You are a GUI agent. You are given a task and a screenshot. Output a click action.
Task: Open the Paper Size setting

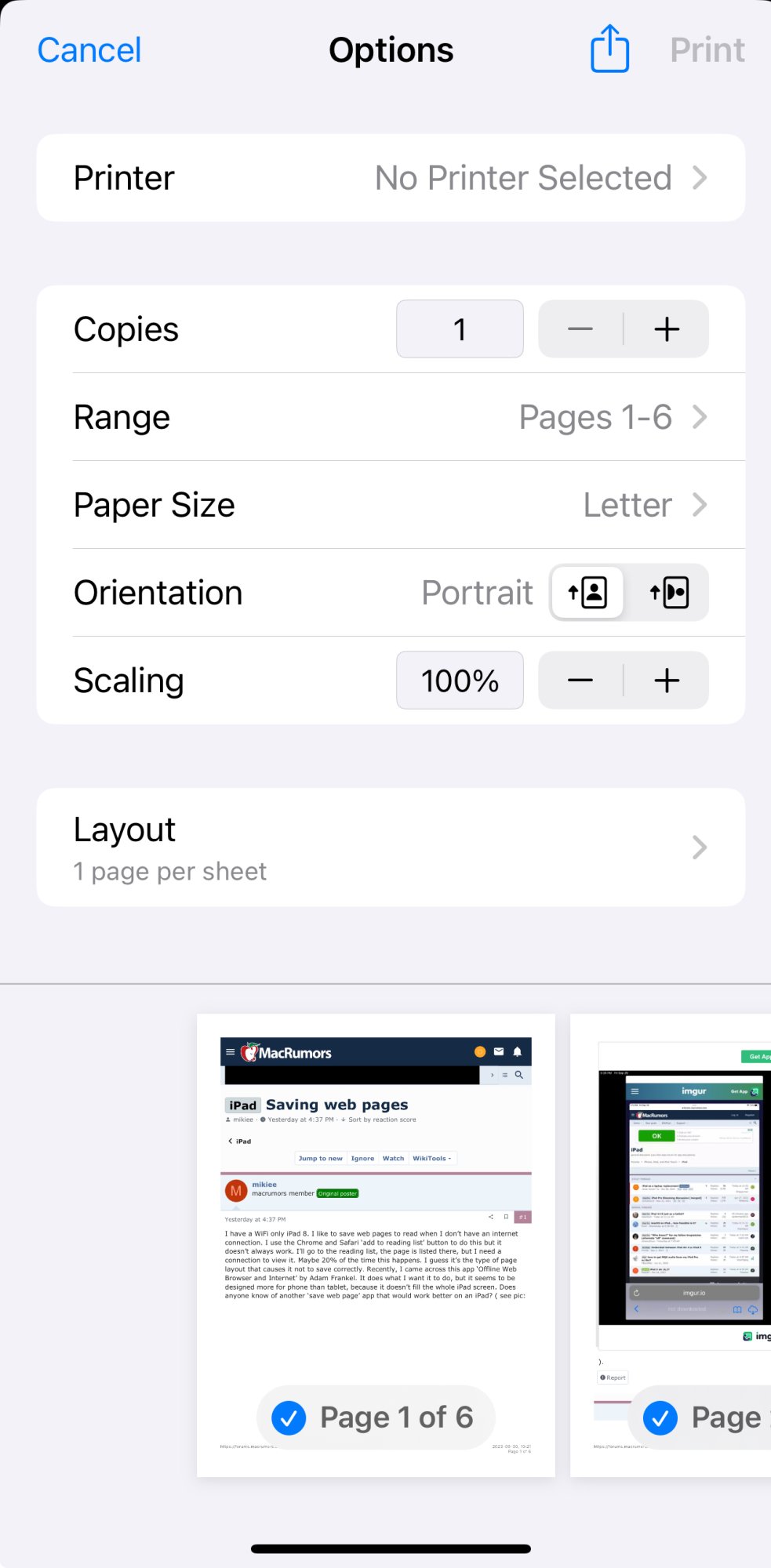point(391,505)
